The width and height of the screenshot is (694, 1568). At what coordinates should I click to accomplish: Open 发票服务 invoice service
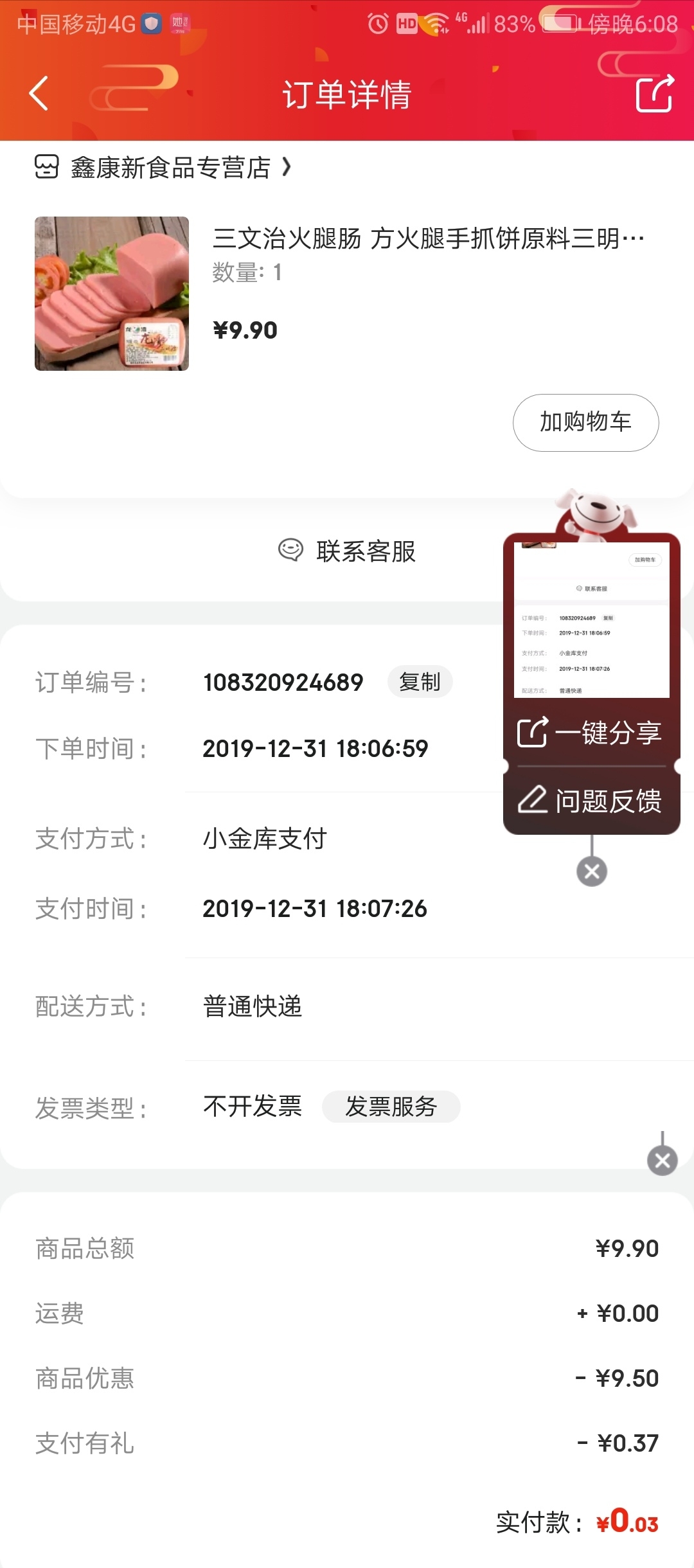pos(391,1107)
